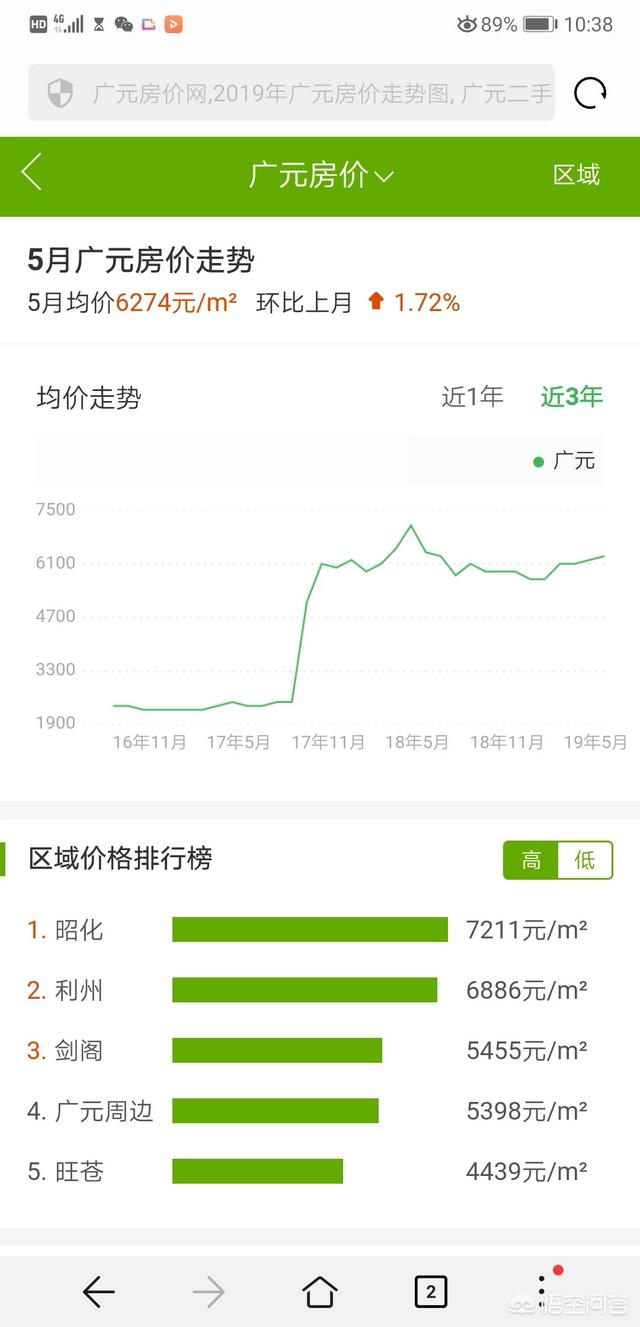This screenshot has height=1327, width=640.
Task: Open the browser three-dot menu
Action: (x=542, y=1292)
